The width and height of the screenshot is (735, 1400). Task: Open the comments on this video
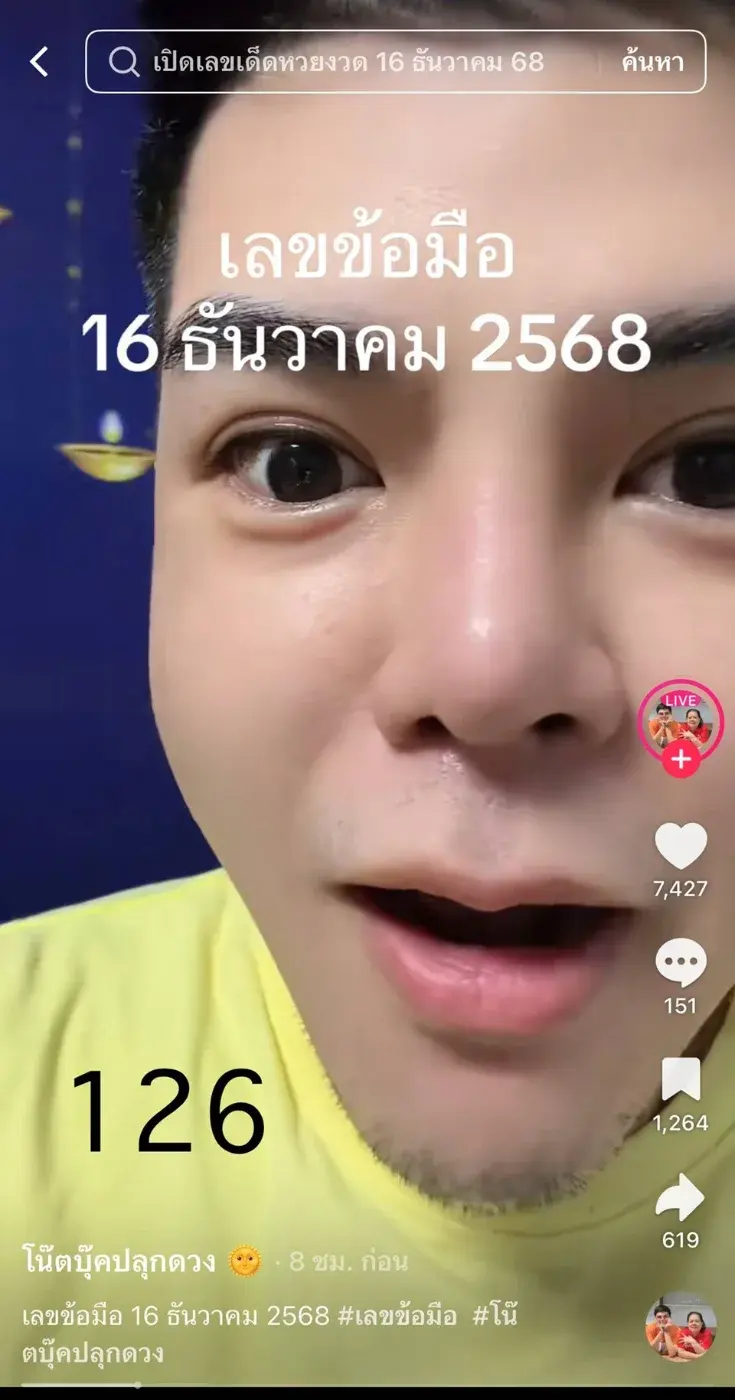coord(681,963)
